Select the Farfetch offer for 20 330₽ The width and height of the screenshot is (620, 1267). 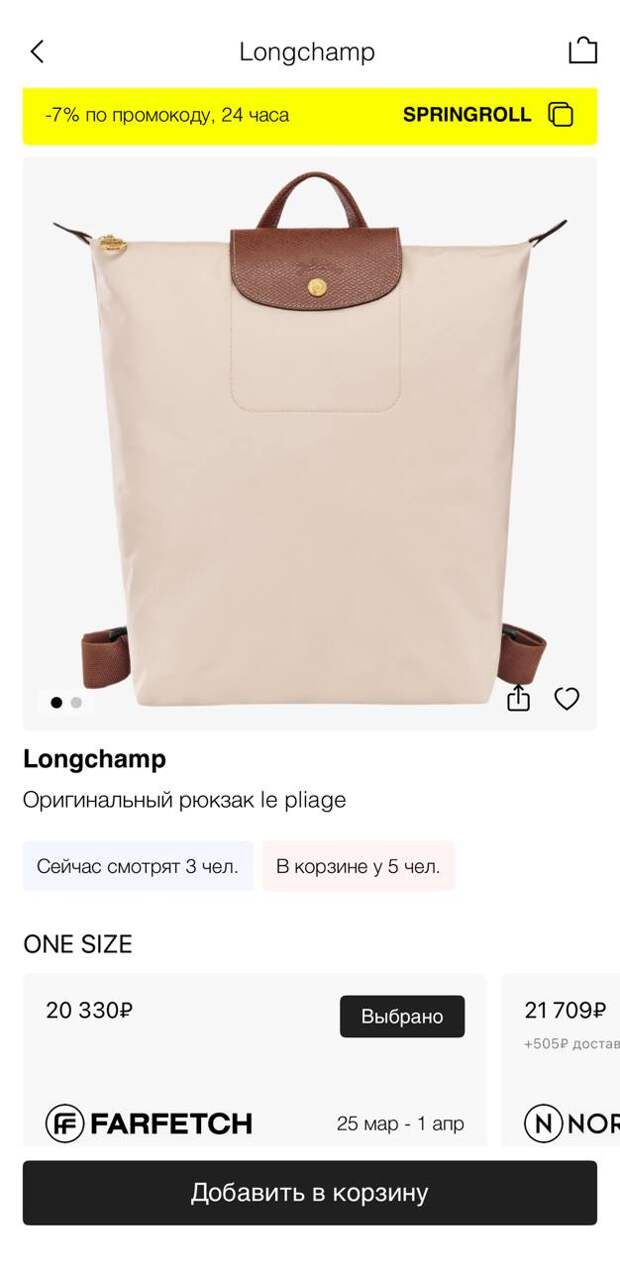point(254,1060)
